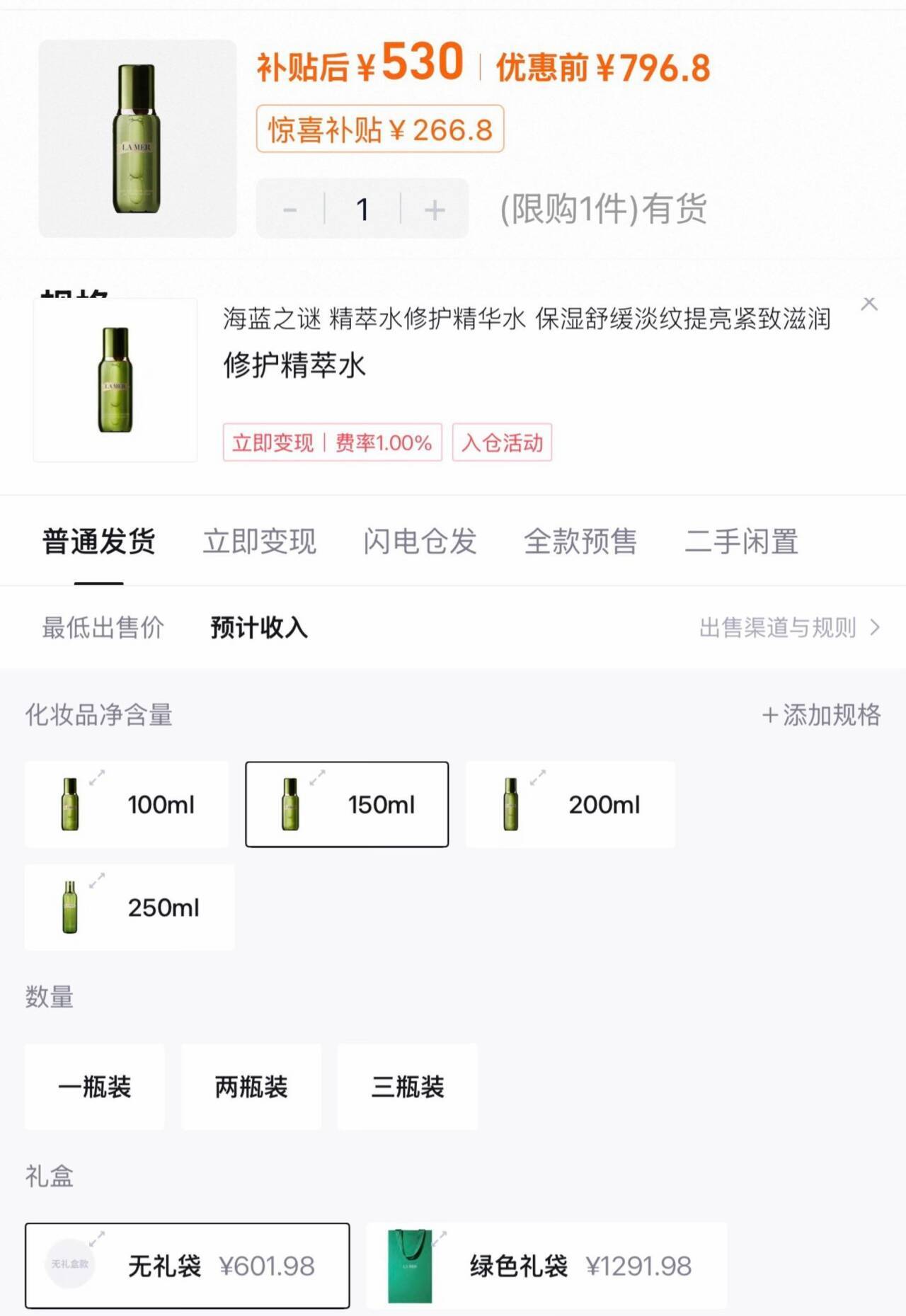The image size is (906, 1316).
Task: Select 两瓶装 quantity
Action: [x=251, y=1087]
